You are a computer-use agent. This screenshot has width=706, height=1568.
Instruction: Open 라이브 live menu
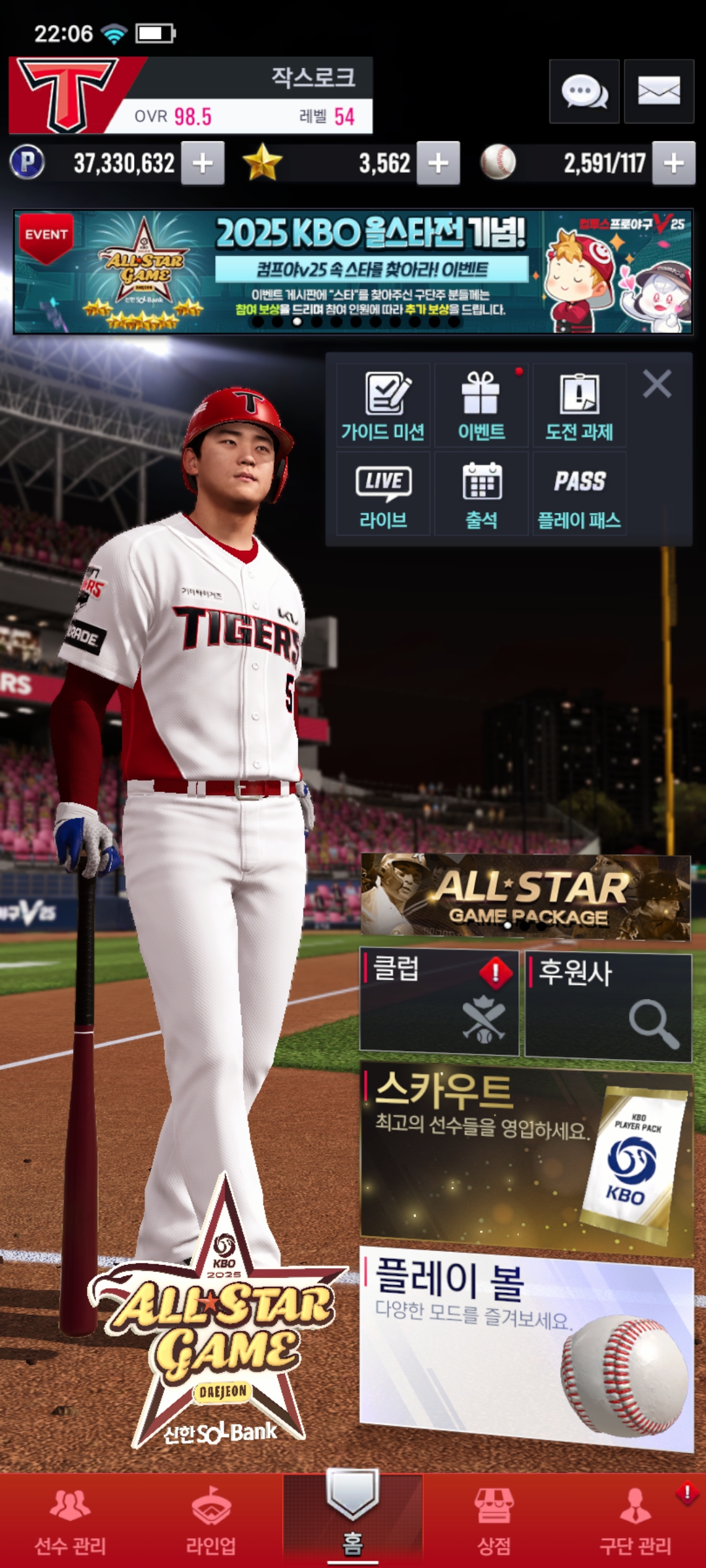click(383, 495)
